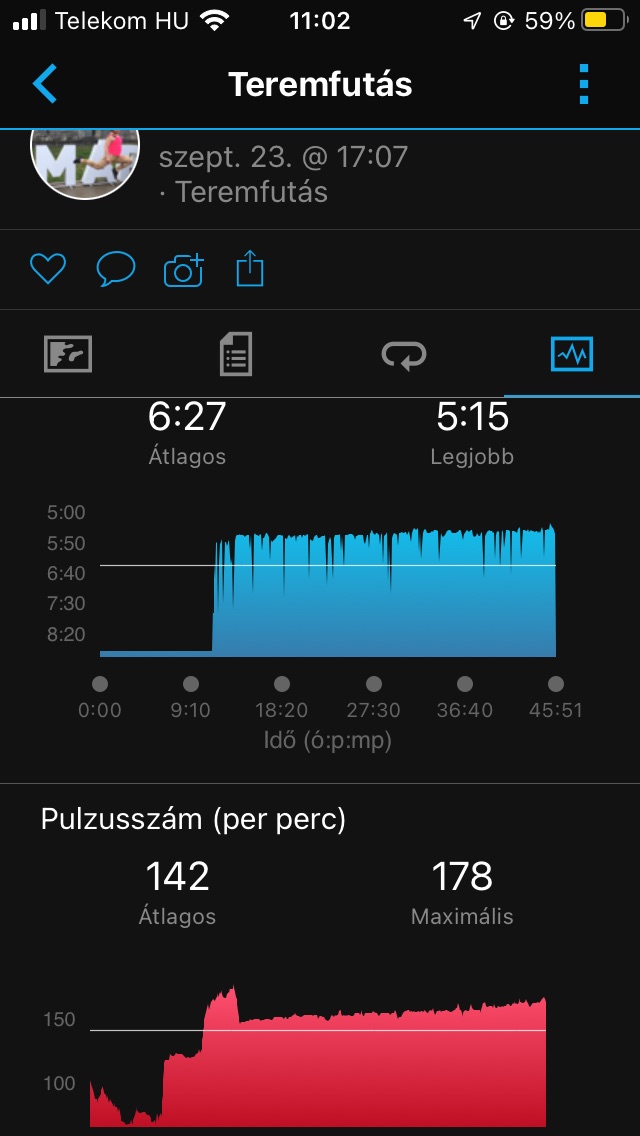Image resolution: width=640 pixels, height=1136 pixels.
Task: Switch to the overview map tab
Action: pos(68,354)
